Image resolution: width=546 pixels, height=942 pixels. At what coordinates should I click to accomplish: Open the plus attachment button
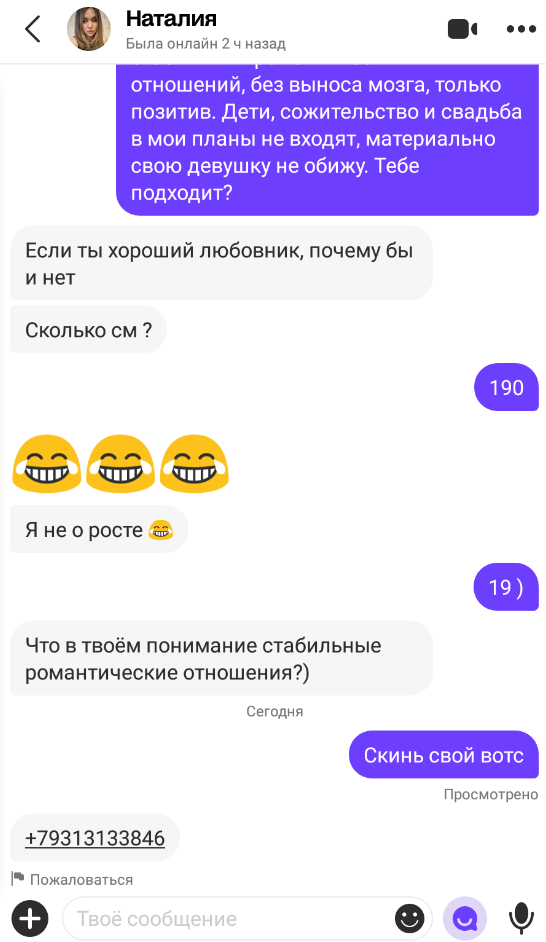(30, 919)
